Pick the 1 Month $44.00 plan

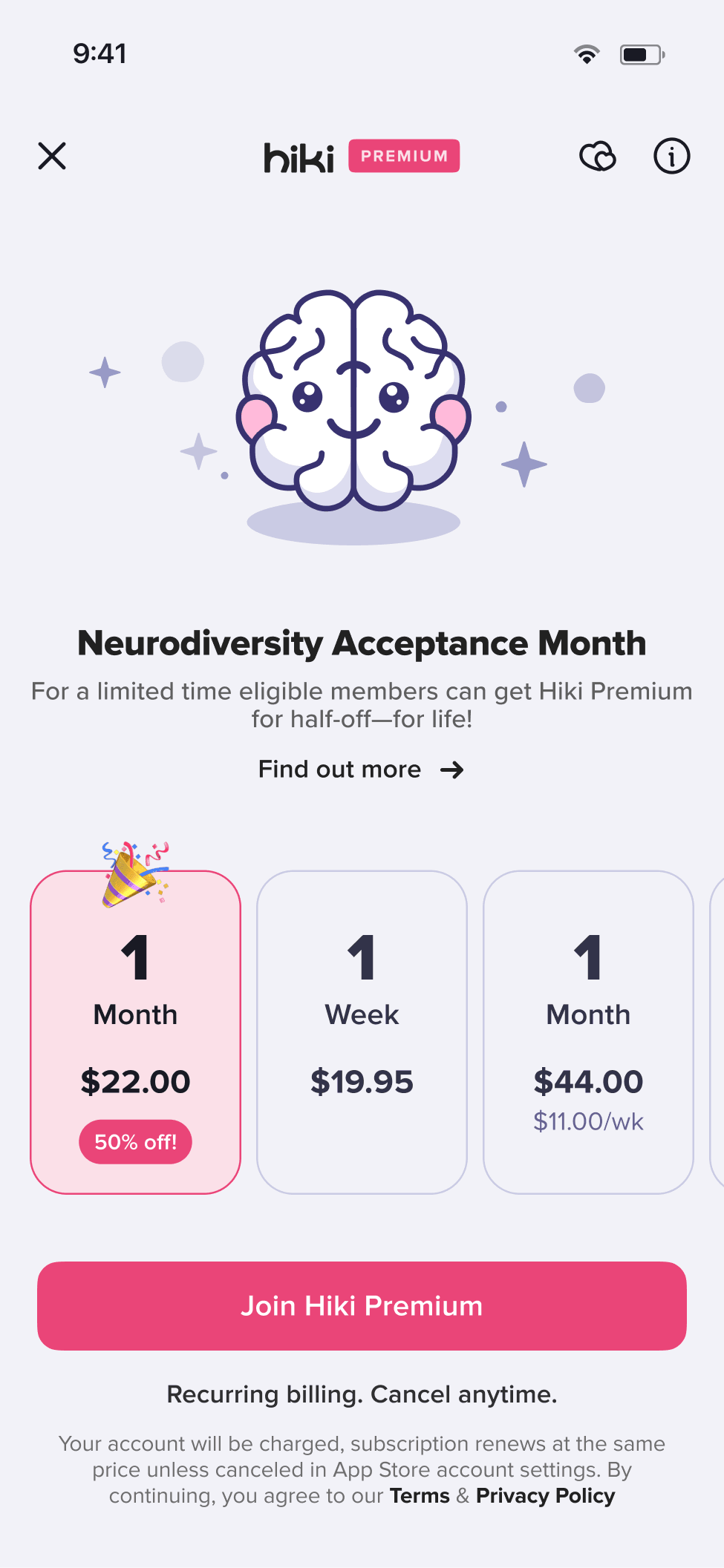tap(588, 1032)
